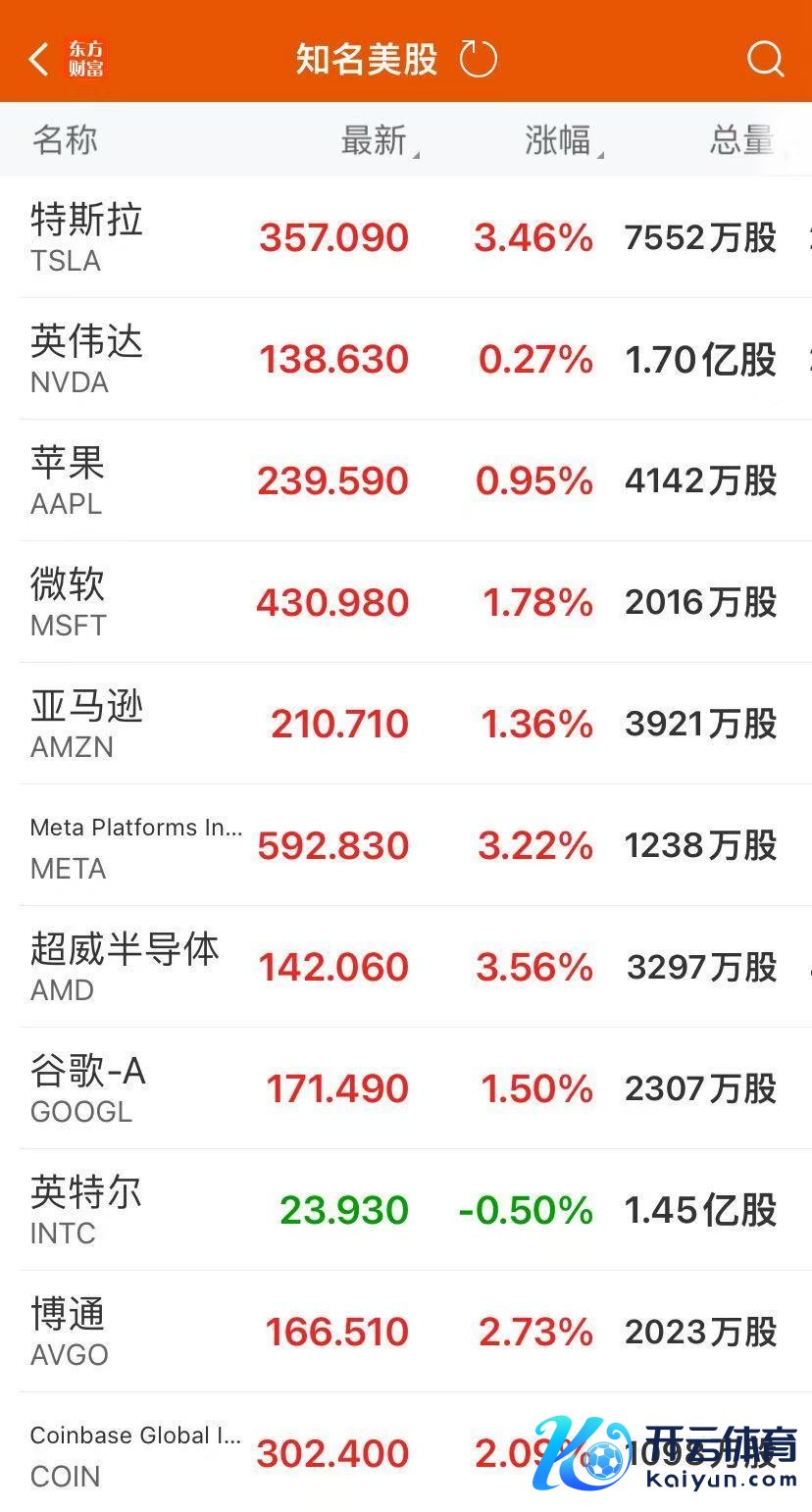This screenshot has height=1512, width=812.
Task: Go back with the top-left arrow
Action: [39, 60]
